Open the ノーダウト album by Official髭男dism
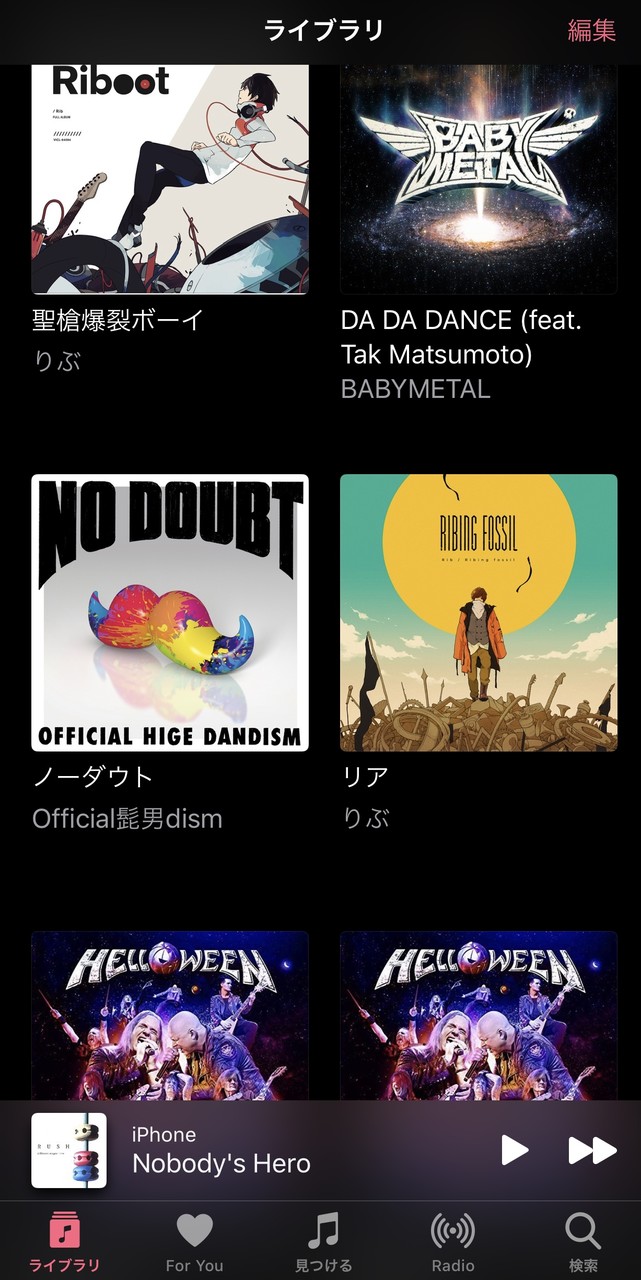This screenshot has height=1280, width=641. point(170,612)
